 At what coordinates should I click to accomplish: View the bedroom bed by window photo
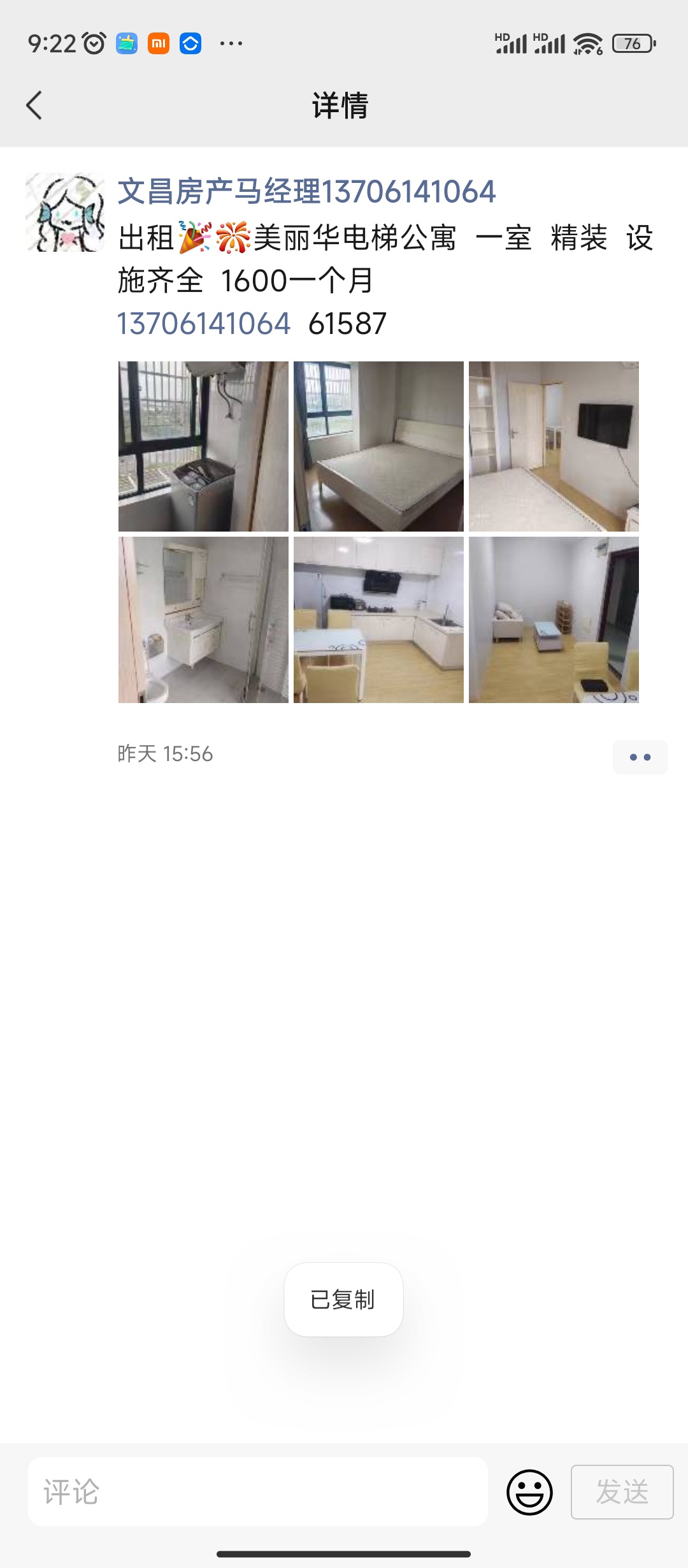tap(378, 446)
